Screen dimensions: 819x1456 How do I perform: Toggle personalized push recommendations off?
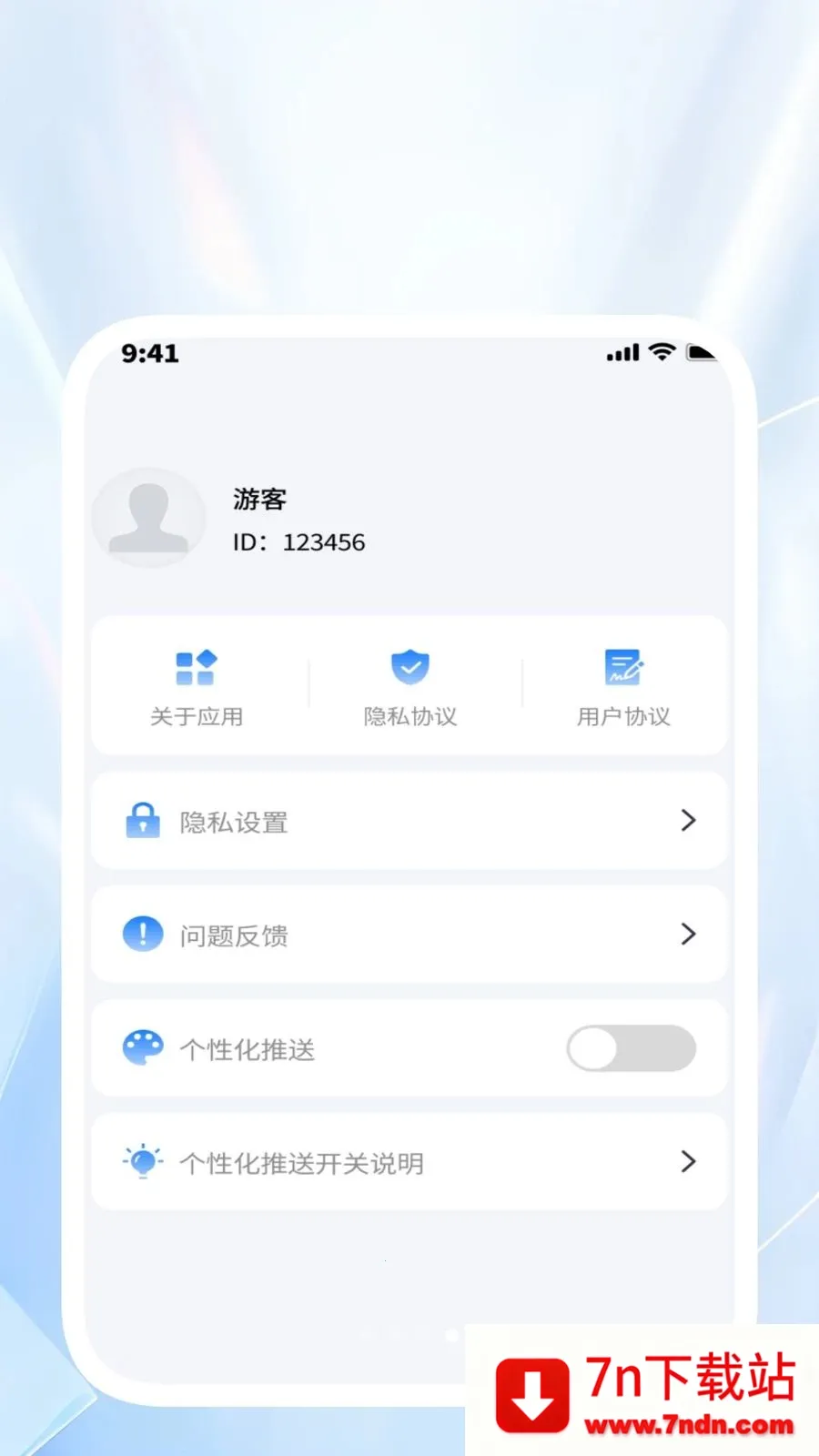coord(631,1048)
